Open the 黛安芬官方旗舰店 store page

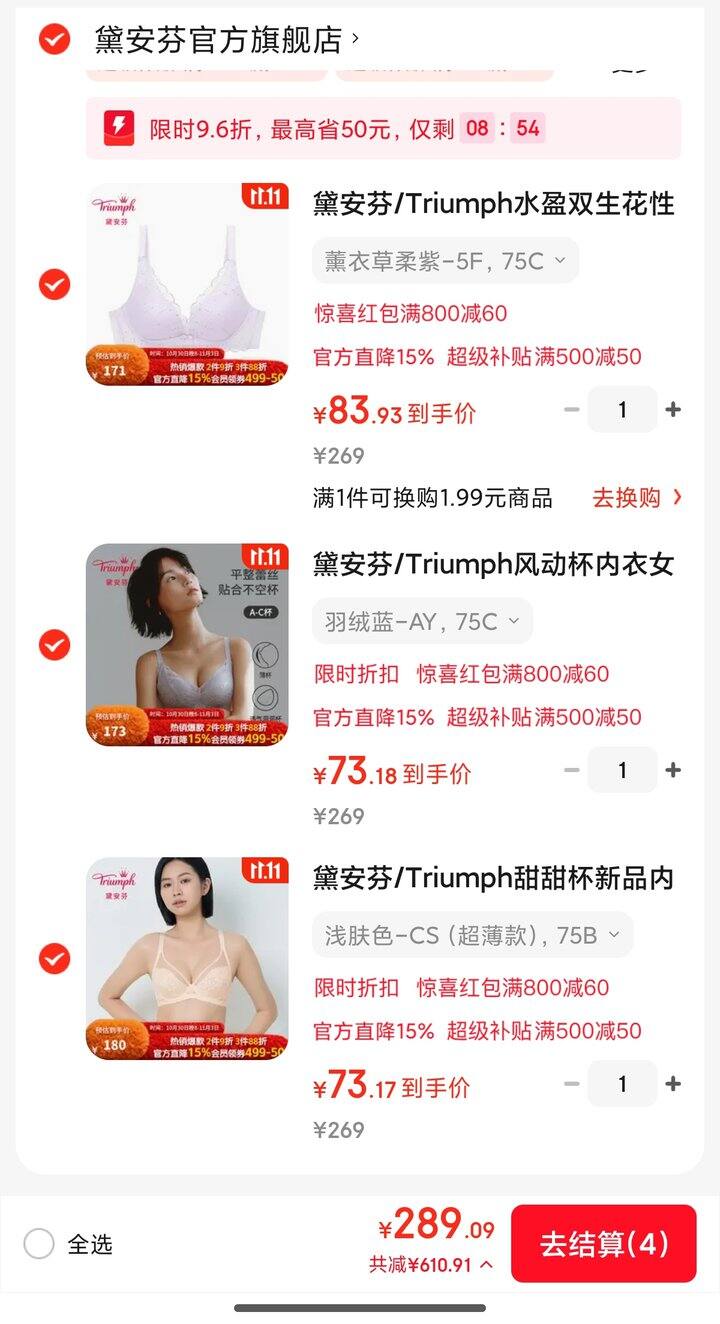click(220, 40)
